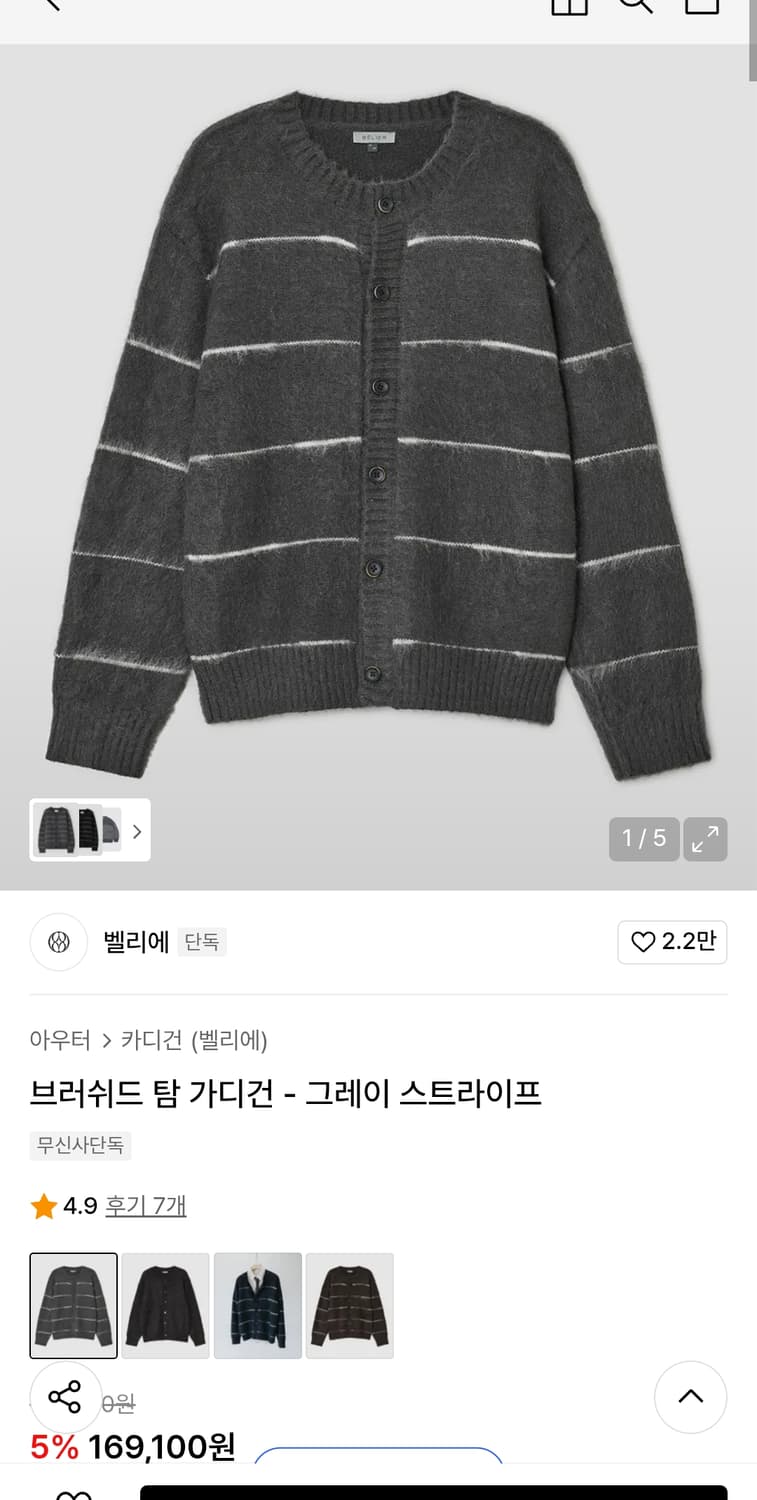757x1500 pixels.
Task: Open search via the magnifier icon
Action: tap(635, 5)
